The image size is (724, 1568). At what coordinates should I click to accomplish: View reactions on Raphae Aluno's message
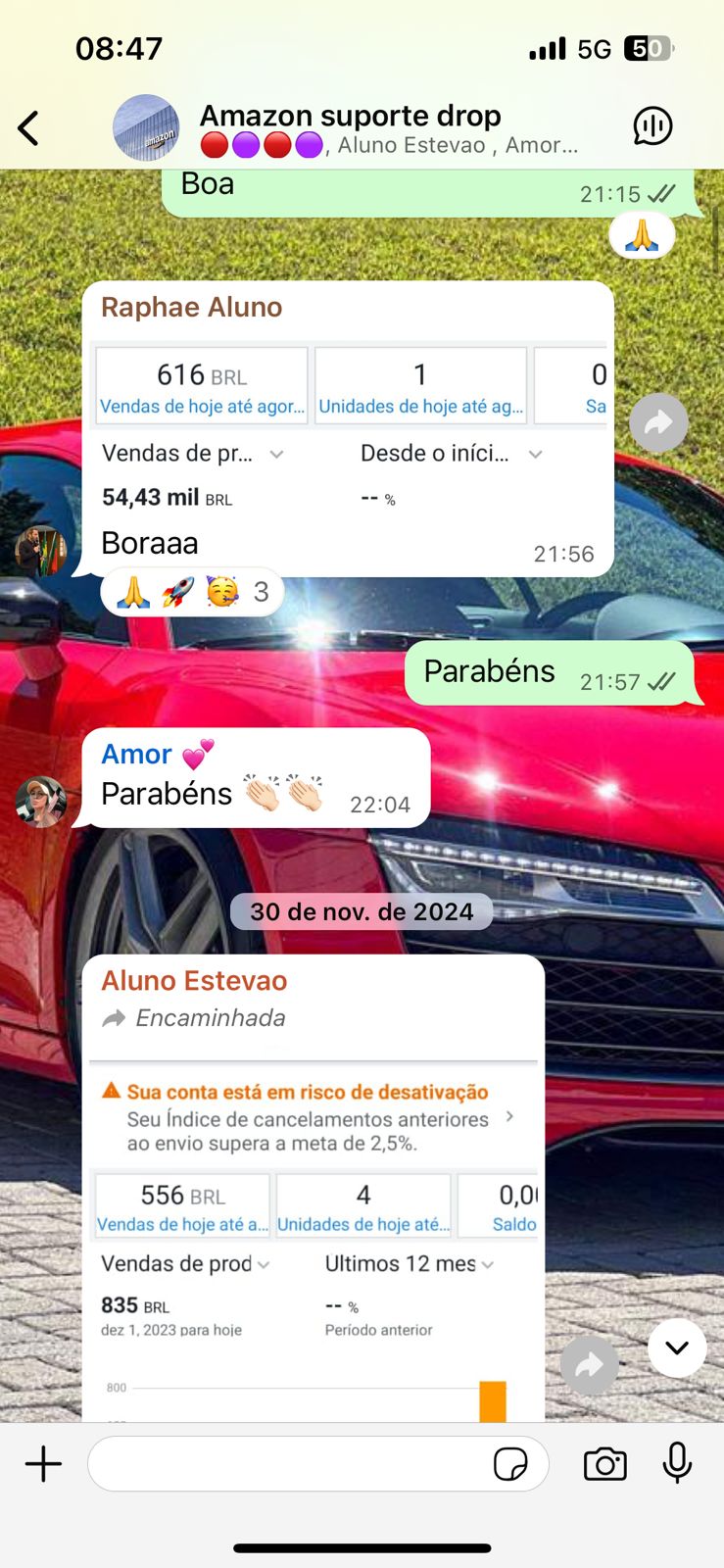[192, 592]
